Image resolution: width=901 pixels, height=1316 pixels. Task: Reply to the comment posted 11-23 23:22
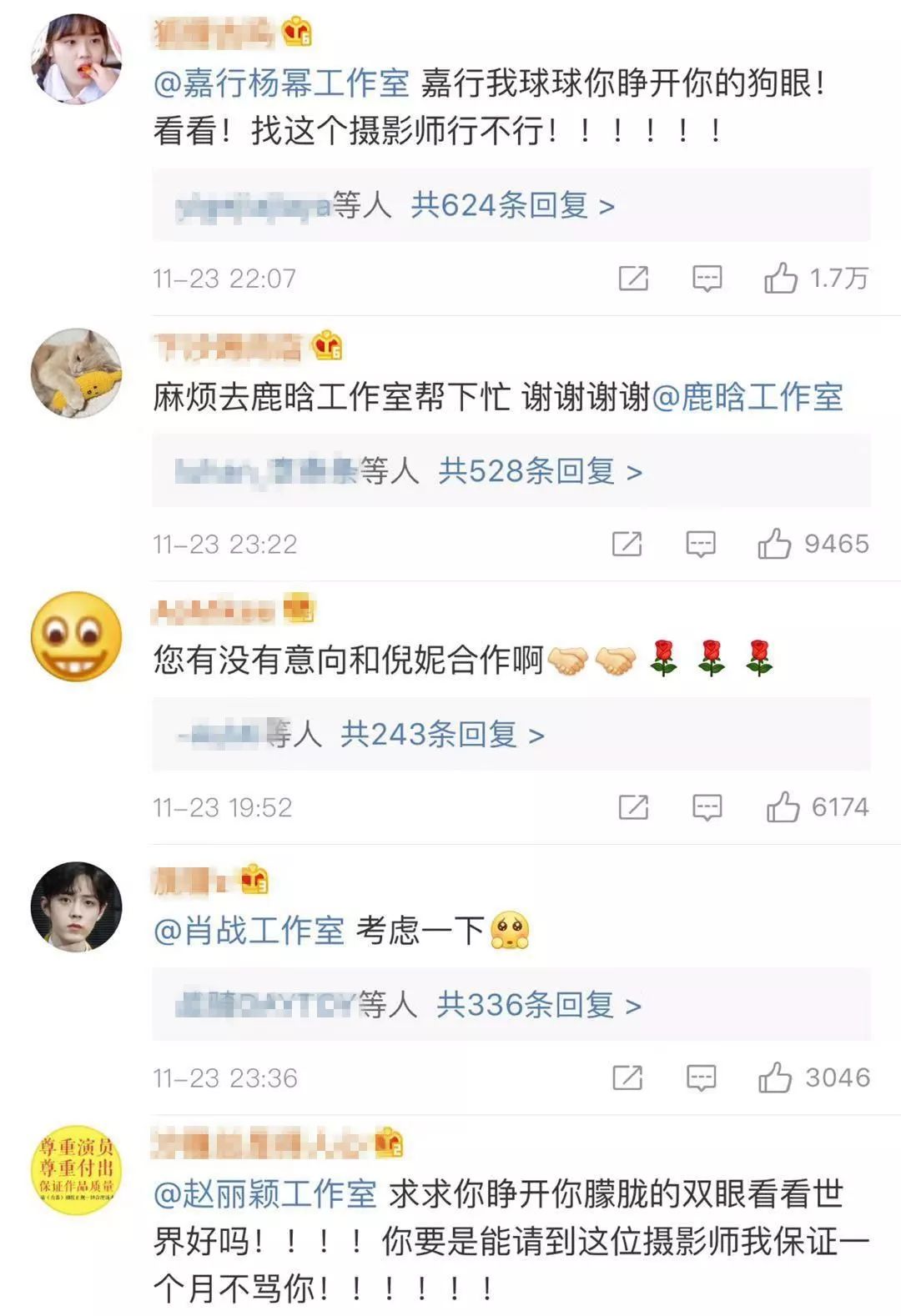(700, 545)
